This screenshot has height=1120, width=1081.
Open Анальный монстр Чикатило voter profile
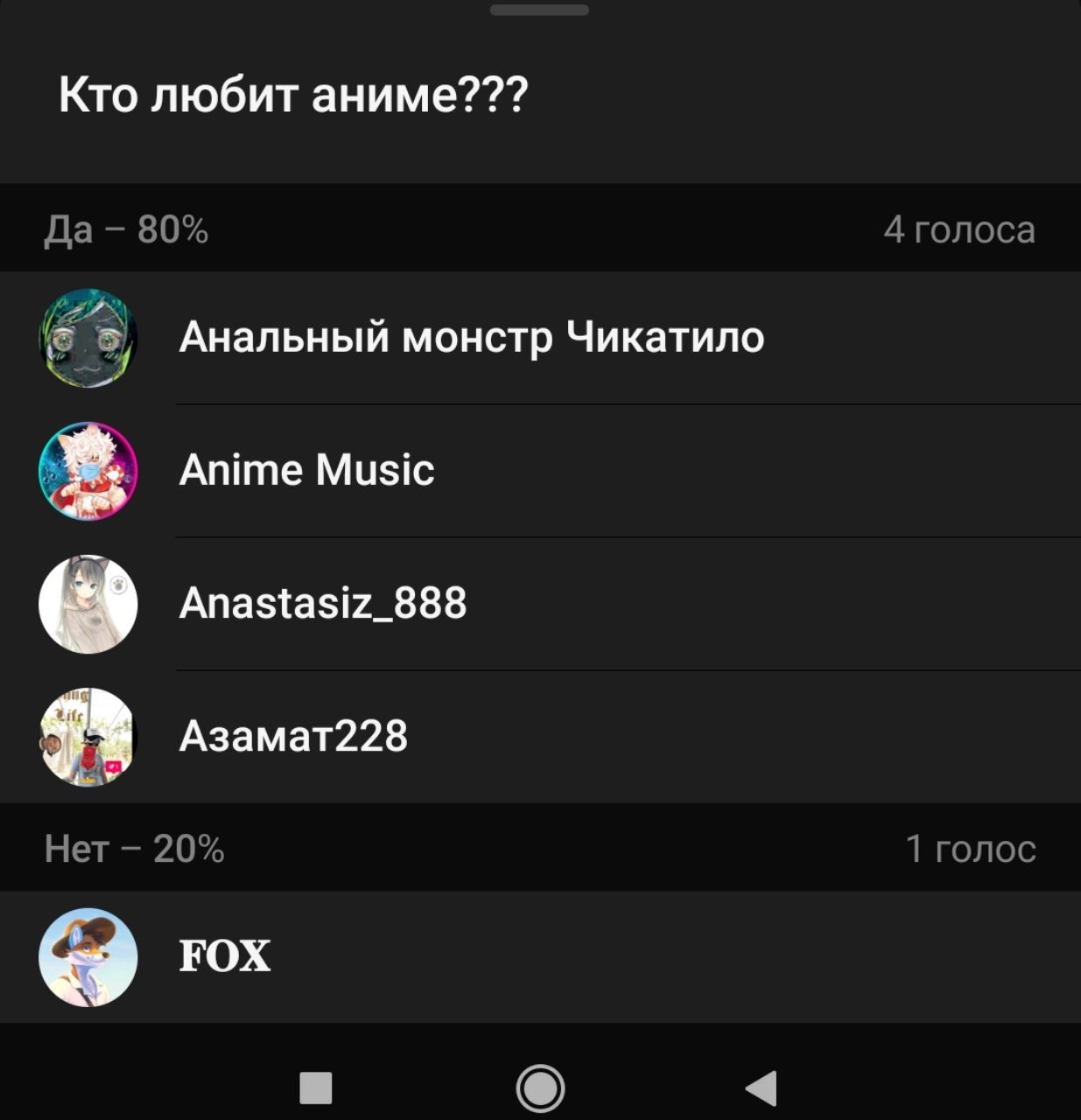471,338
